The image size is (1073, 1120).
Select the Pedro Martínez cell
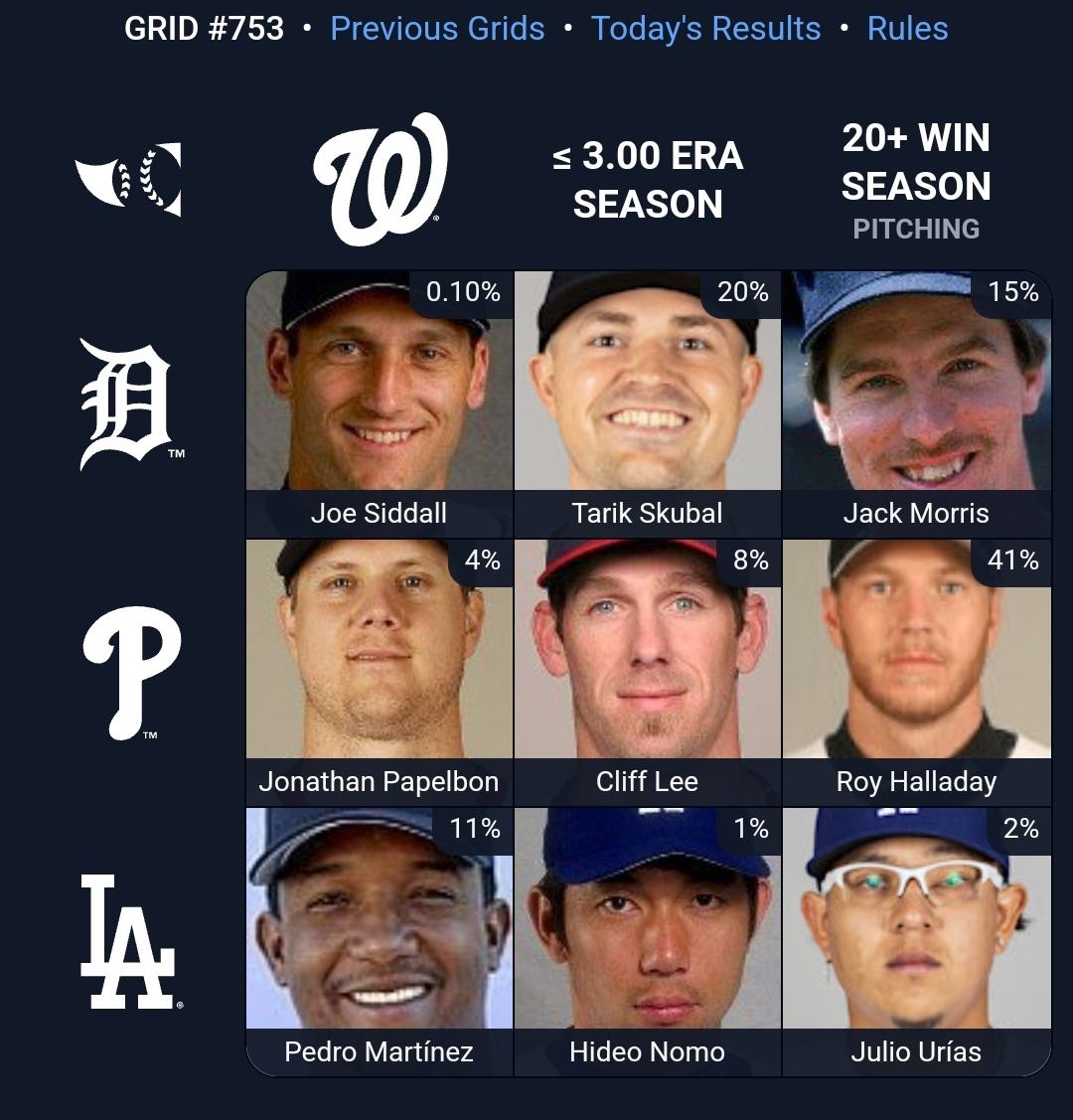pos(380,940)
